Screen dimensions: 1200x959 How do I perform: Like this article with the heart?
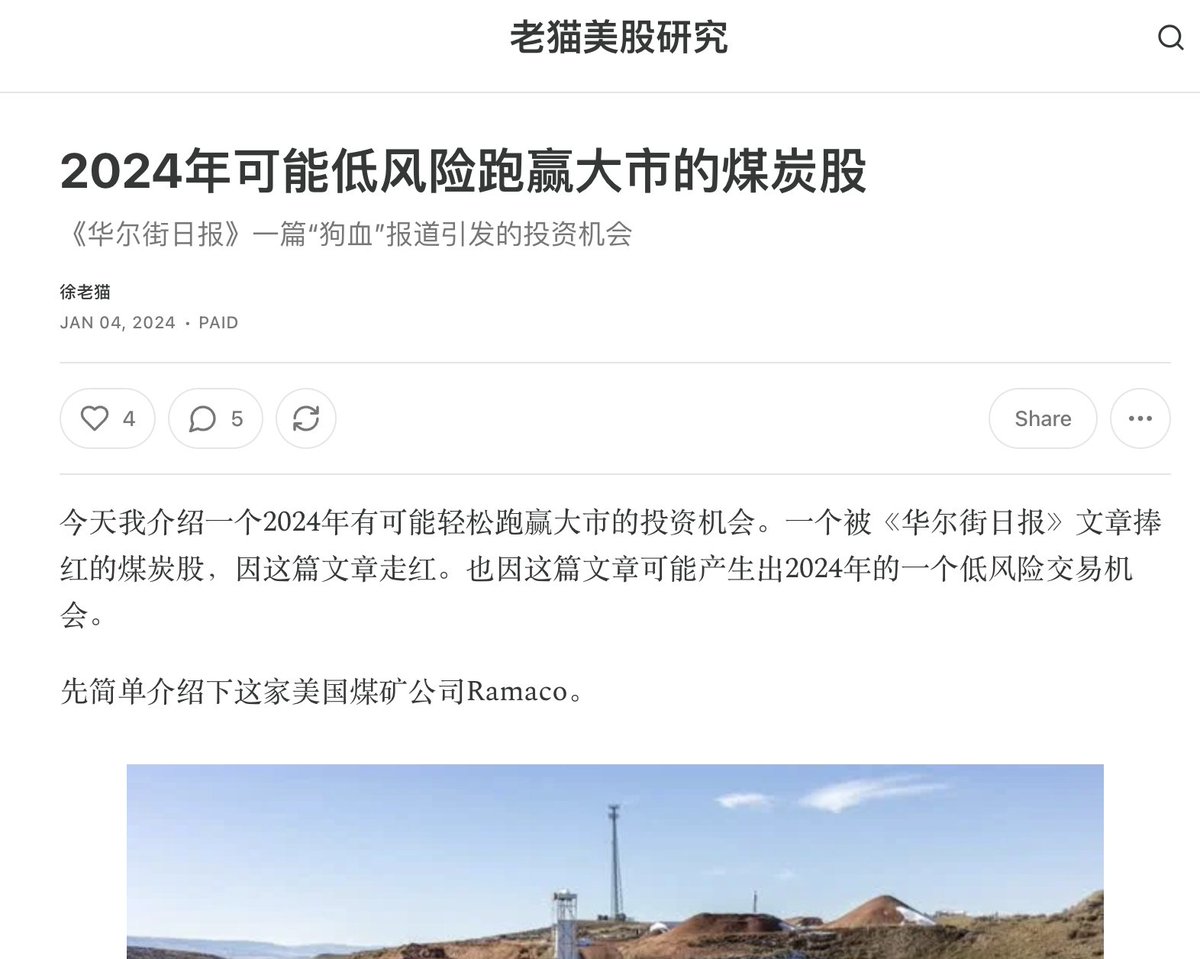click(x=107, y=418)
